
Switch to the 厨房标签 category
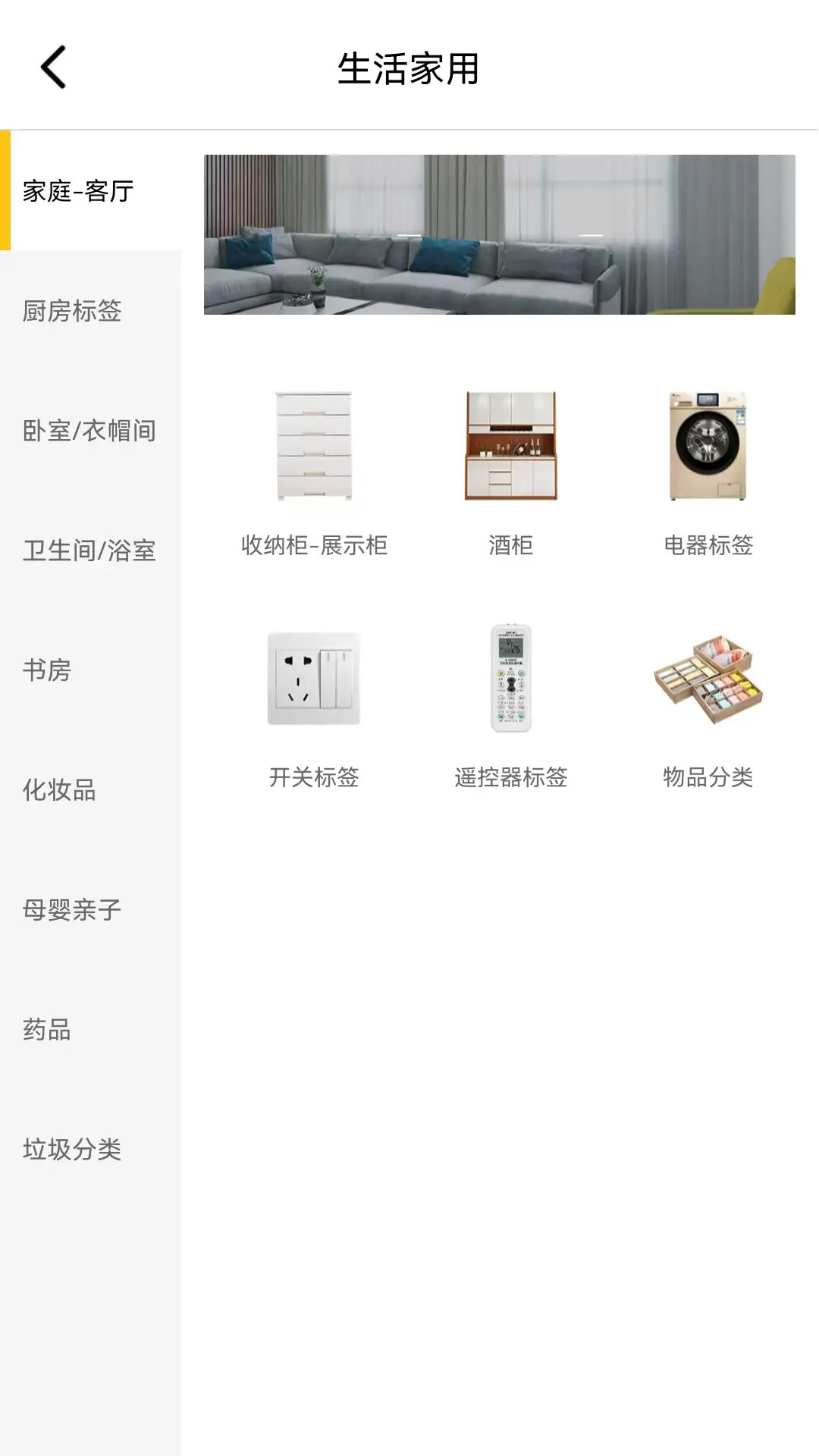click(x=74, y=309)
